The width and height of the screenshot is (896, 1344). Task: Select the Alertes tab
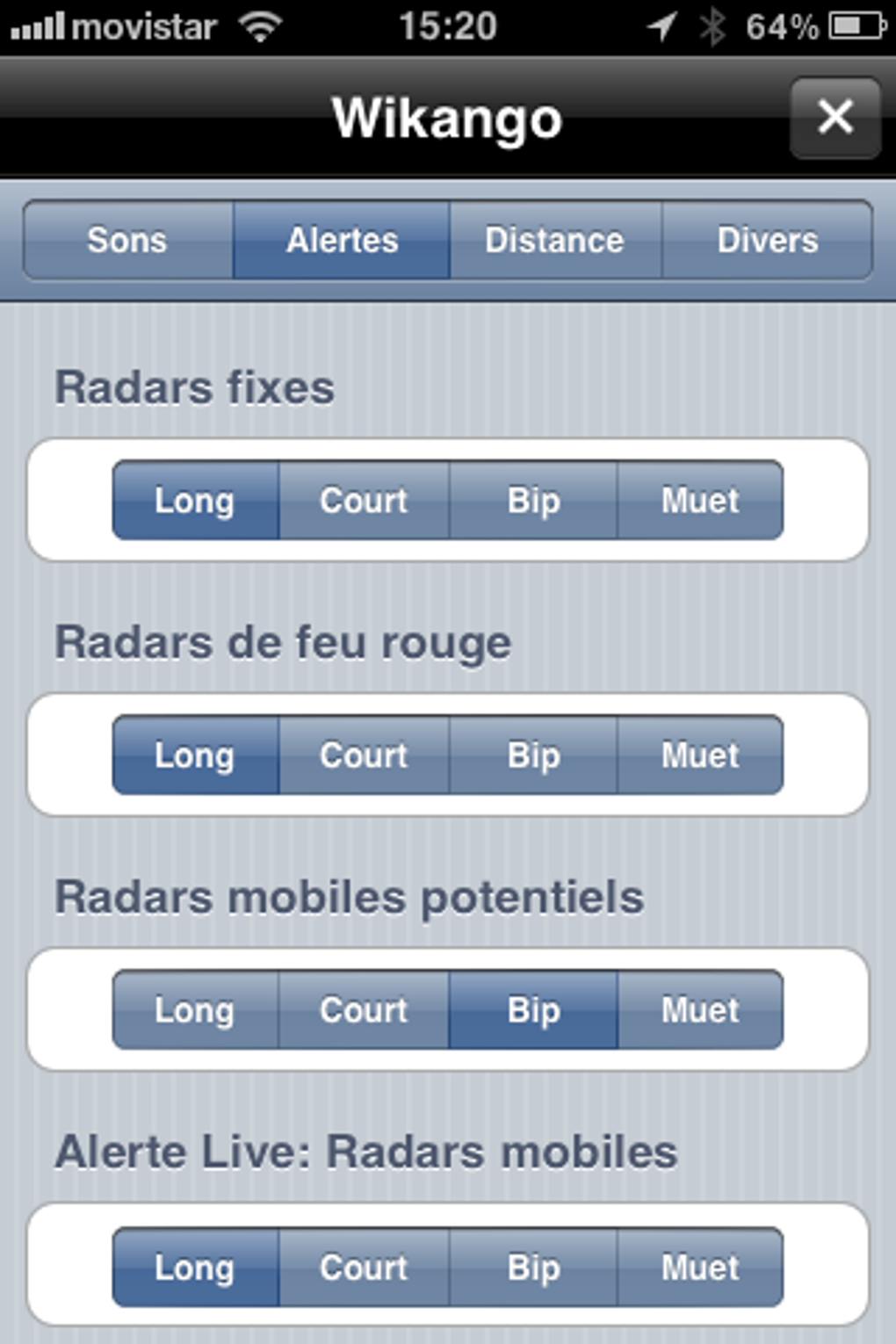pyautogui.click(x=342, y=240)
